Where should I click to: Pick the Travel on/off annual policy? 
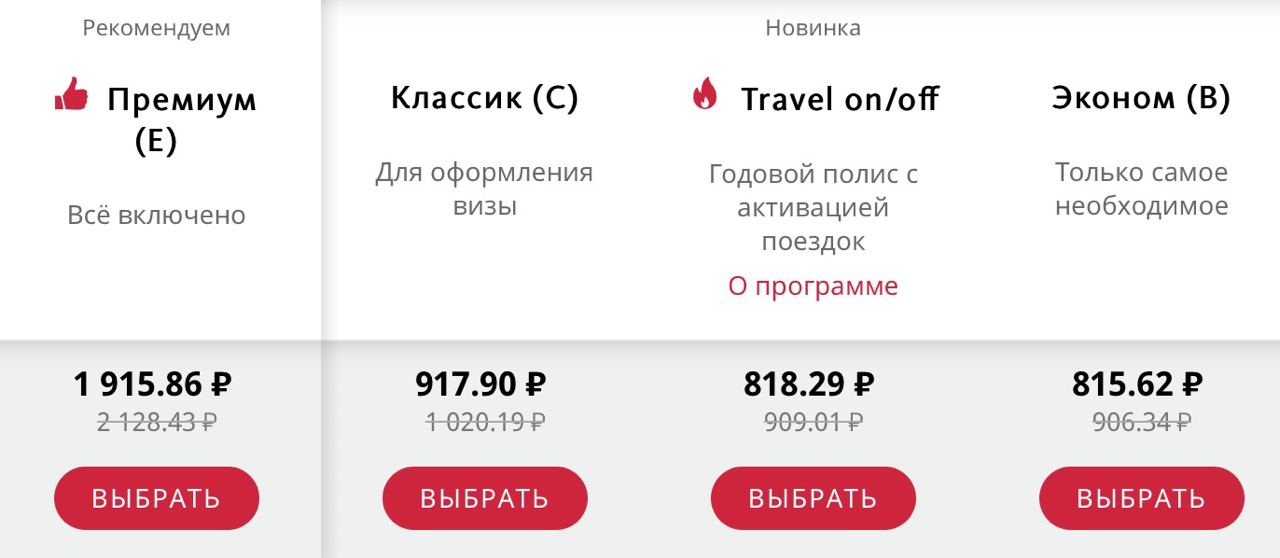pos(813,498)
